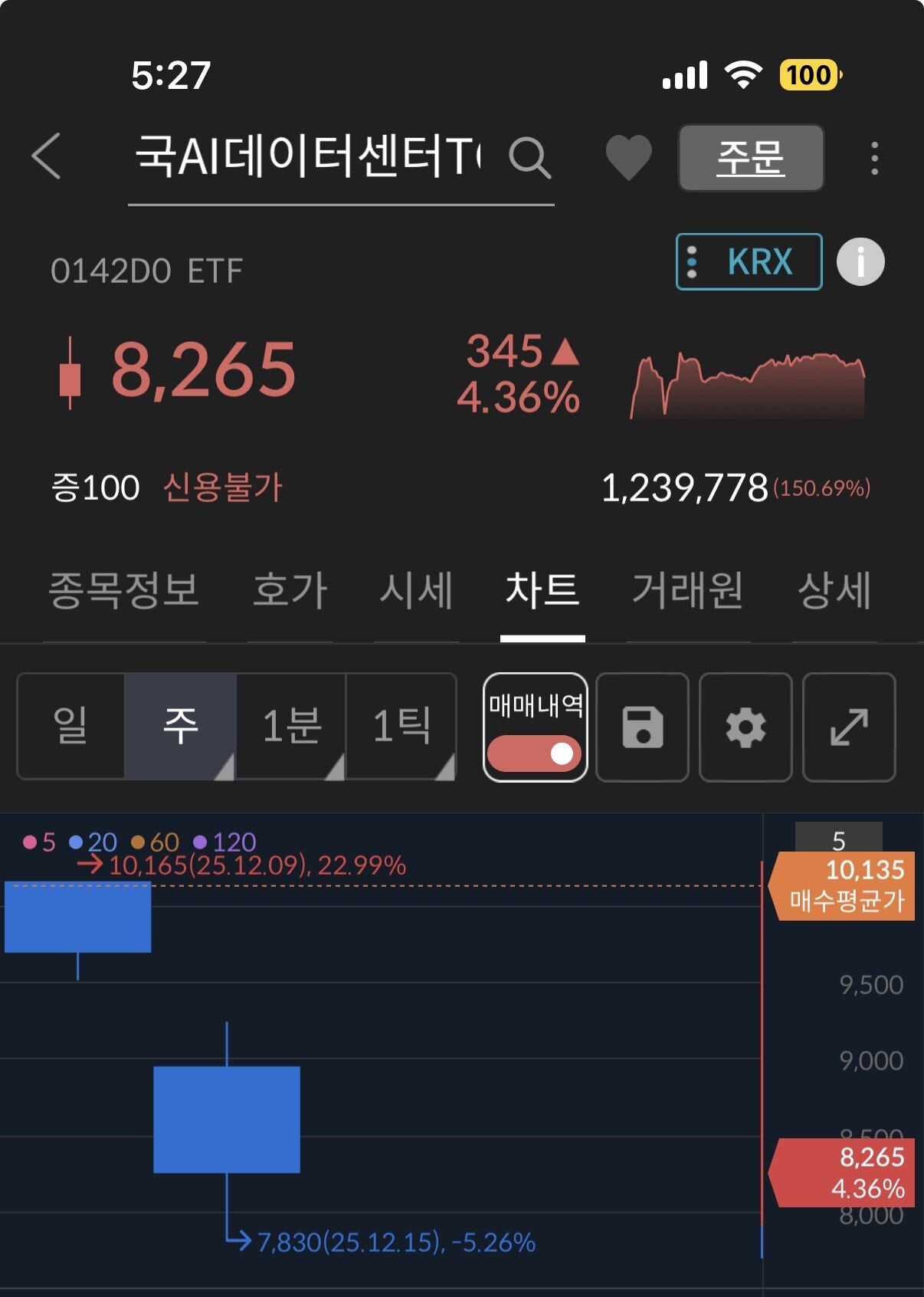Switch to the 거래원 tab
This screenshot has width=924, height=1297.
tap(687, 590)
